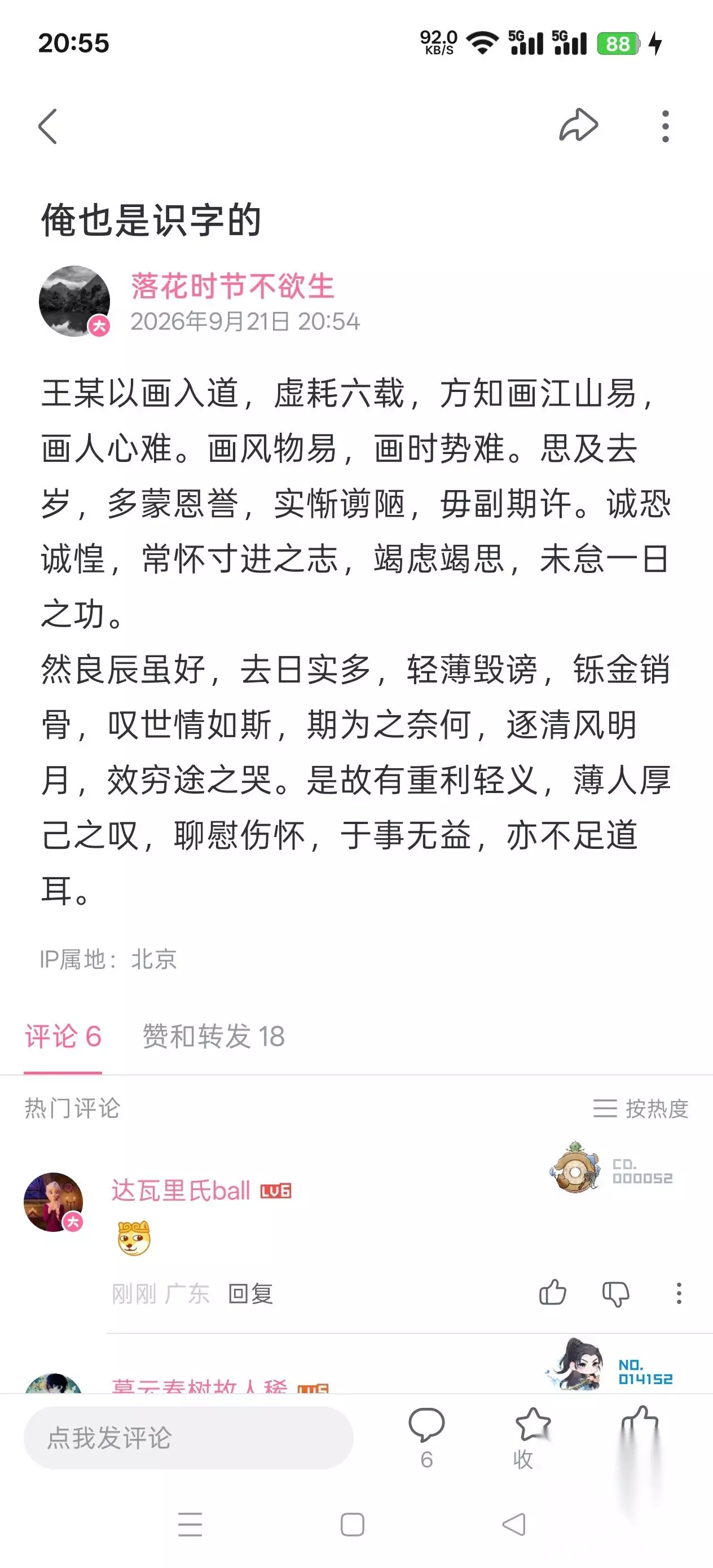Viewport: 713px width, 1568px height.
Task: Open more options on 达瓦里氏ball's comment
Action: point(679,1293)
